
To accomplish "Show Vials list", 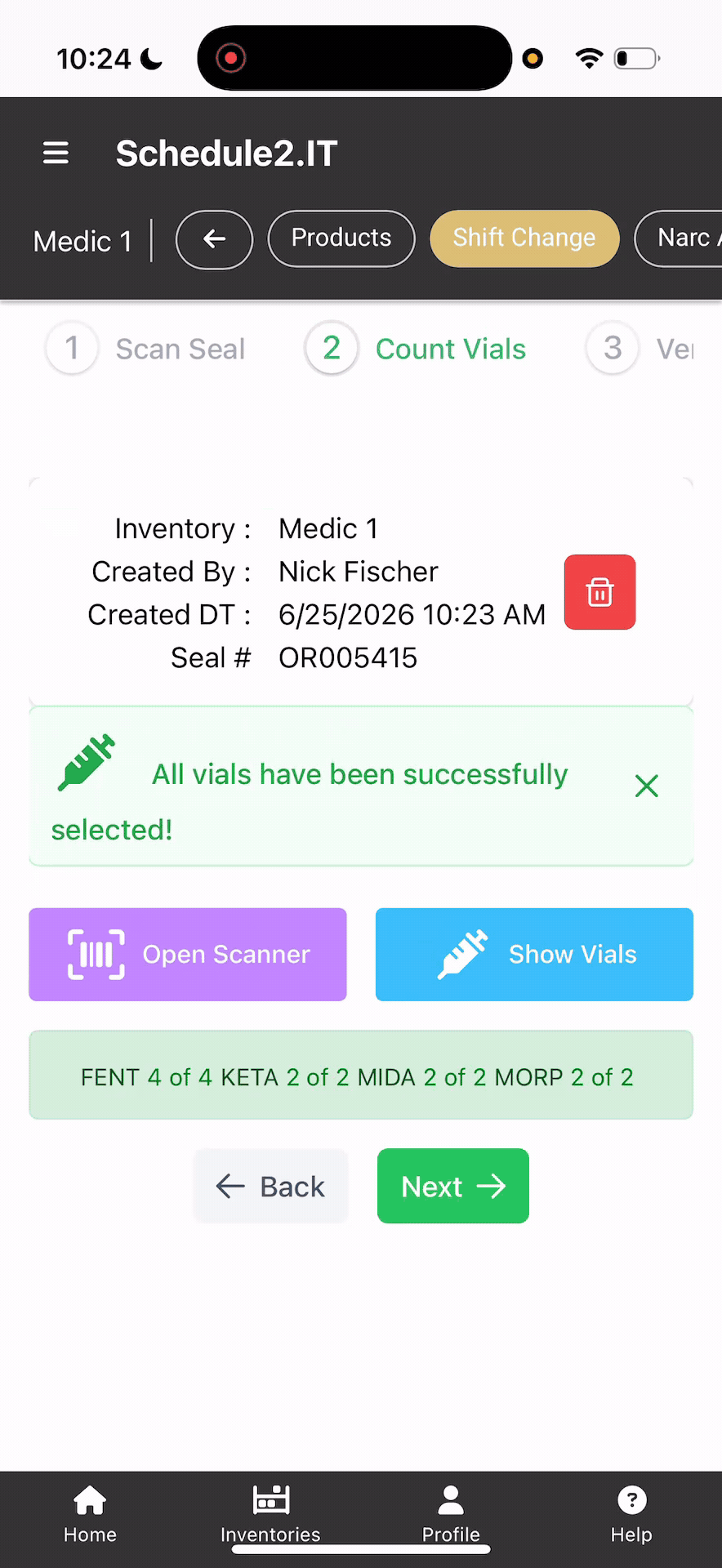I will [534, 955].
